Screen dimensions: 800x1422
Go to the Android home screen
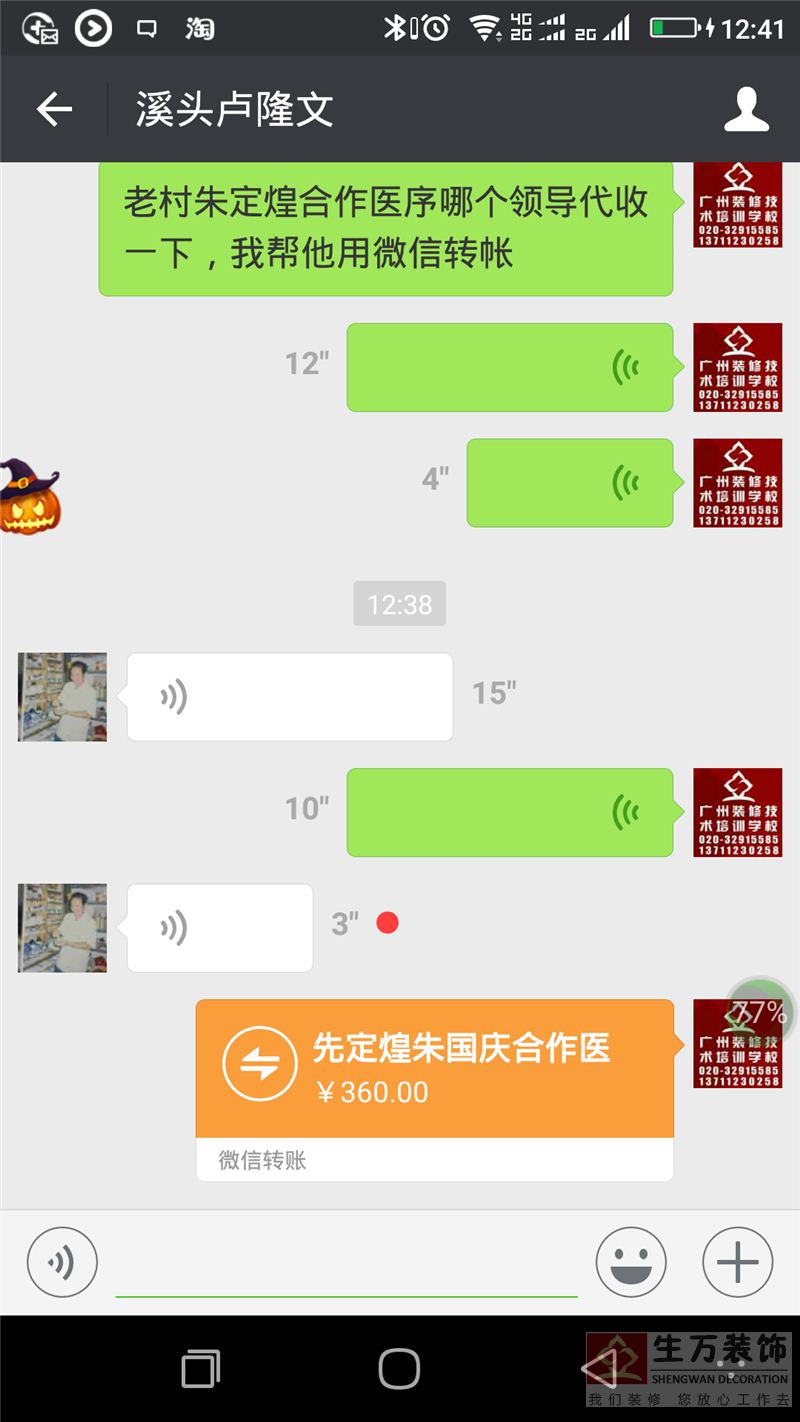pos(399,1368)
